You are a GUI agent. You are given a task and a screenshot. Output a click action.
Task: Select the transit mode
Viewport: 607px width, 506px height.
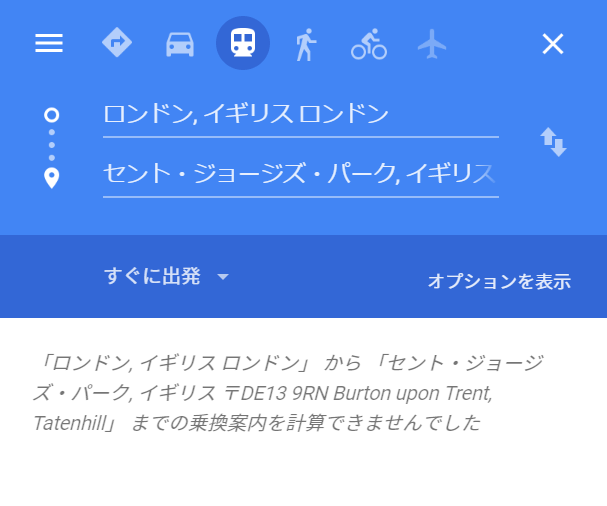(x=243, y=43)
